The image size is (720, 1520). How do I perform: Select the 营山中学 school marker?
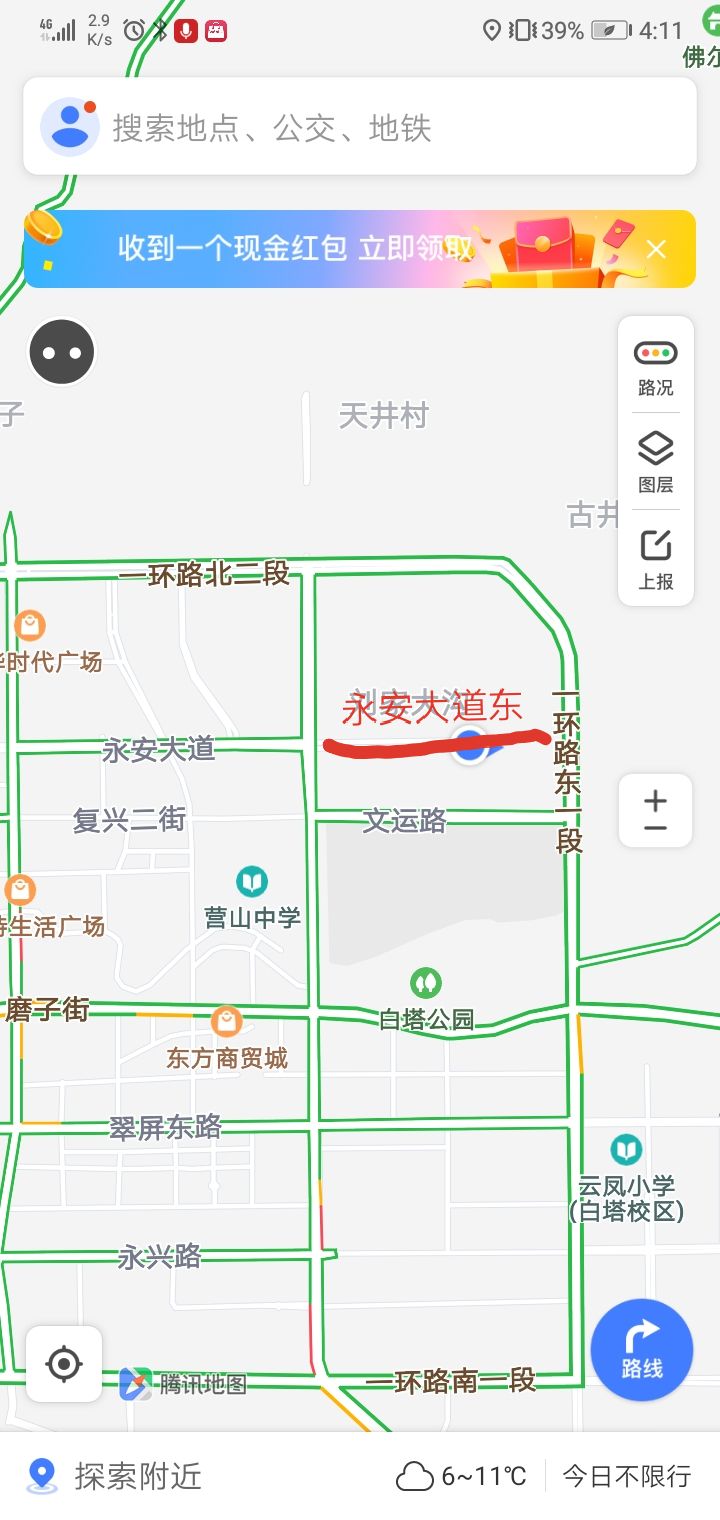tap(252, 882)
